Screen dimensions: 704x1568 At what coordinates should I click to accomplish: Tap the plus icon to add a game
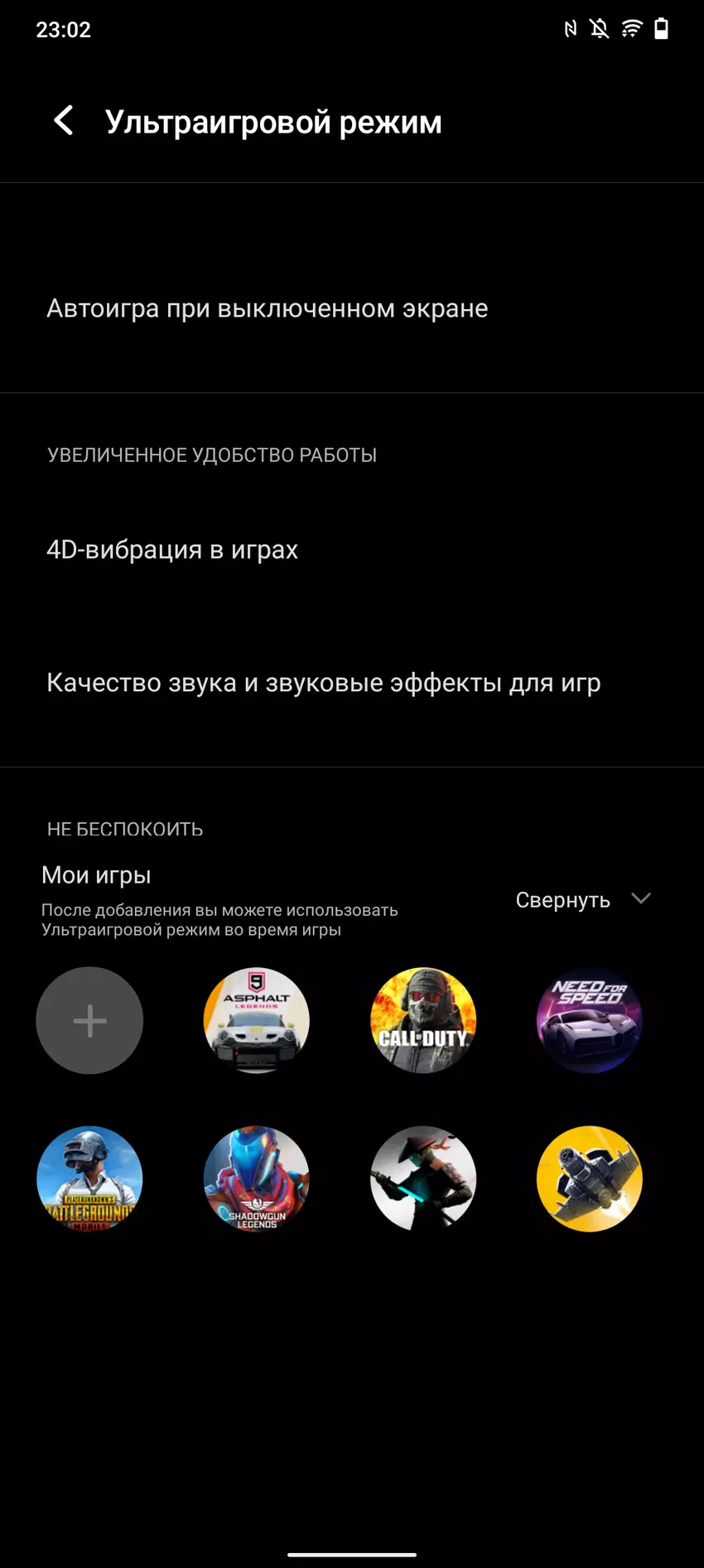coord(89,1020)
